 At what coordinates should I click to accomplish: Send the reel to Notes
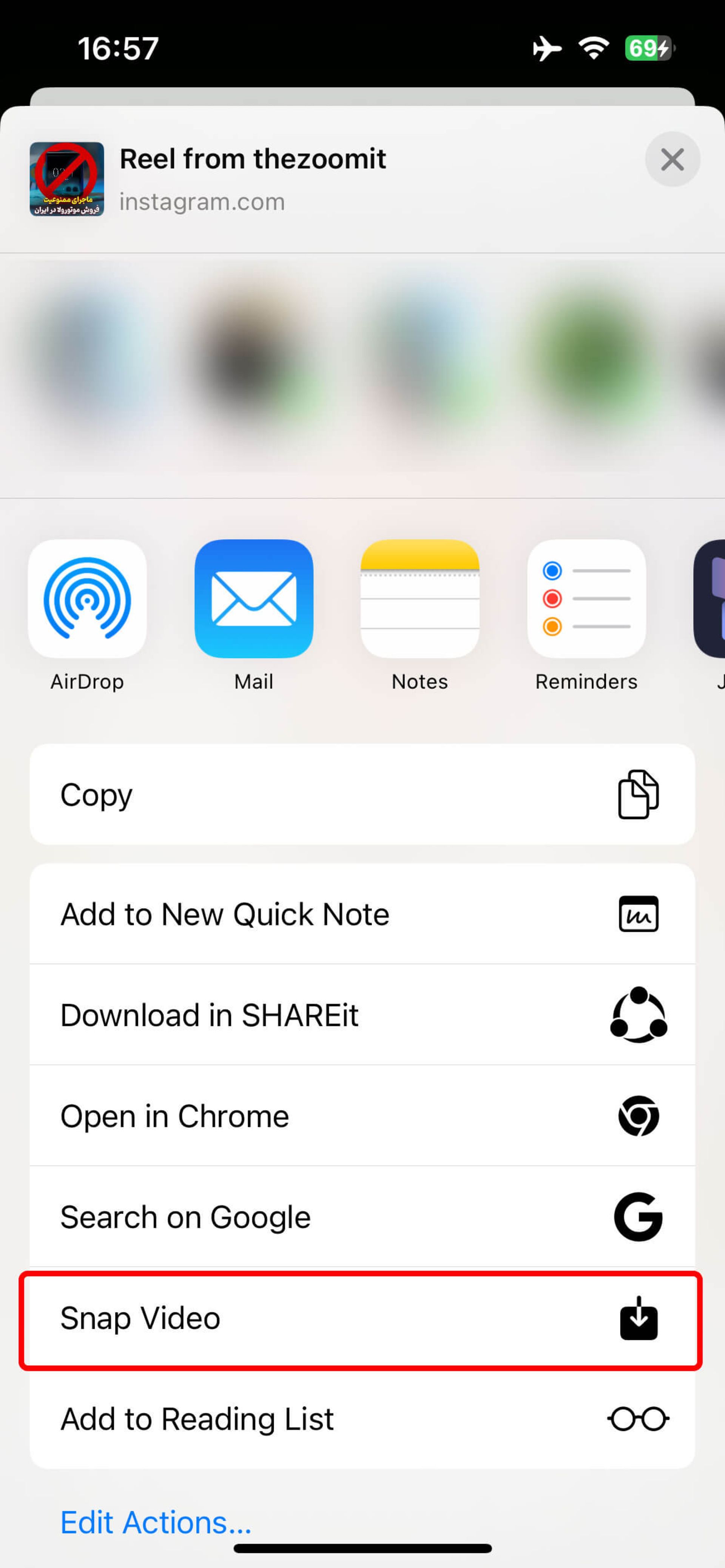(420, 599)
